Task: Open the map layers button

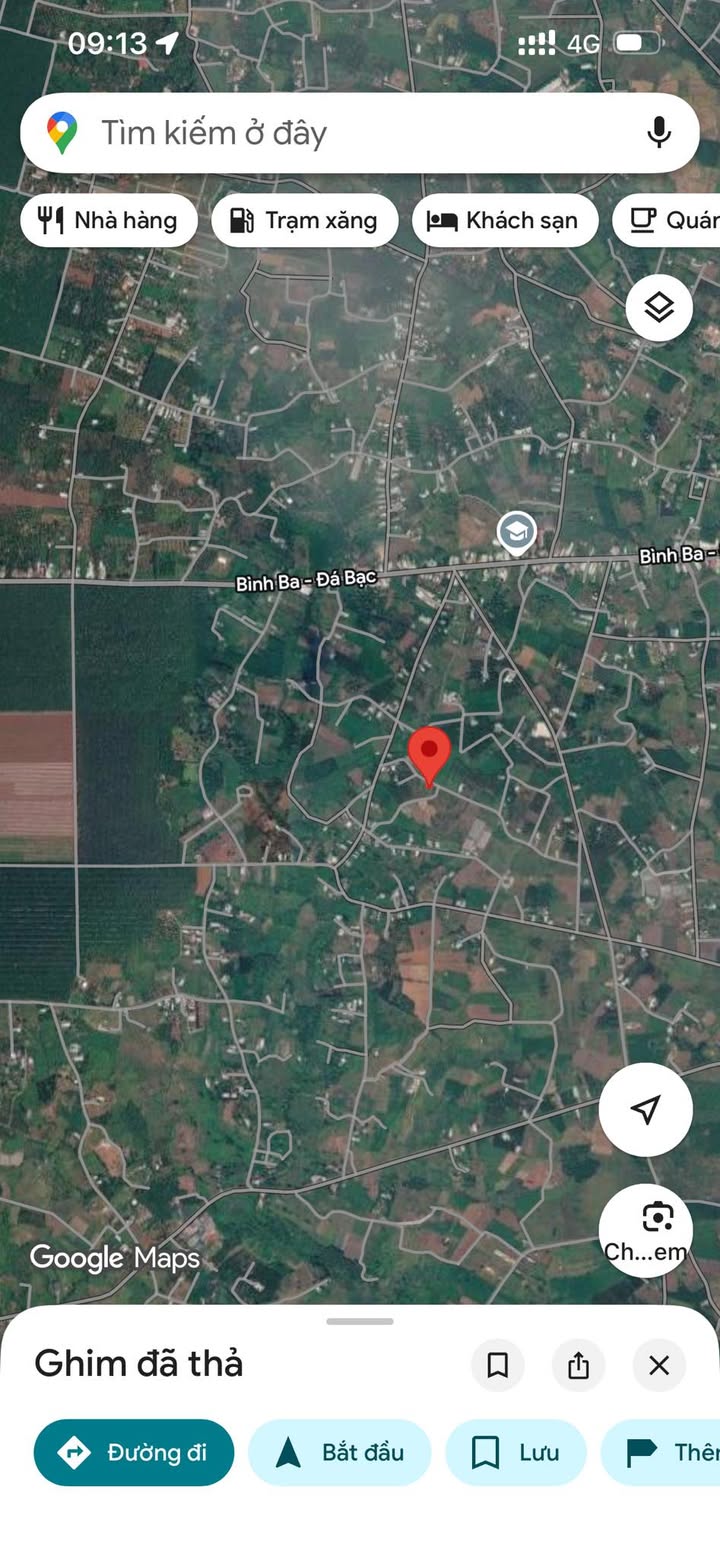Action: pos(659,308)
